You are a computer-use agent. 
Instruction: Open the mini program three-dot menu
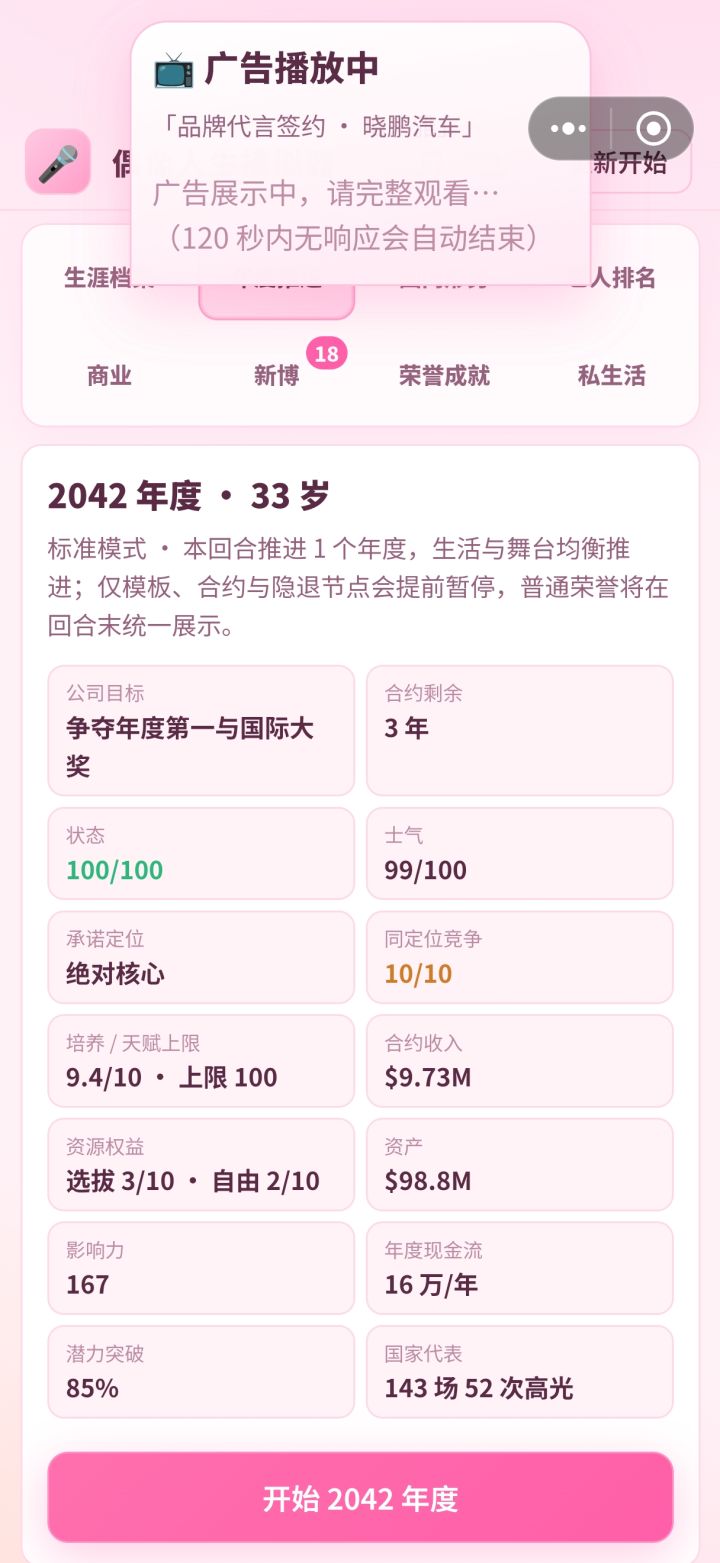tap(568, 128)
